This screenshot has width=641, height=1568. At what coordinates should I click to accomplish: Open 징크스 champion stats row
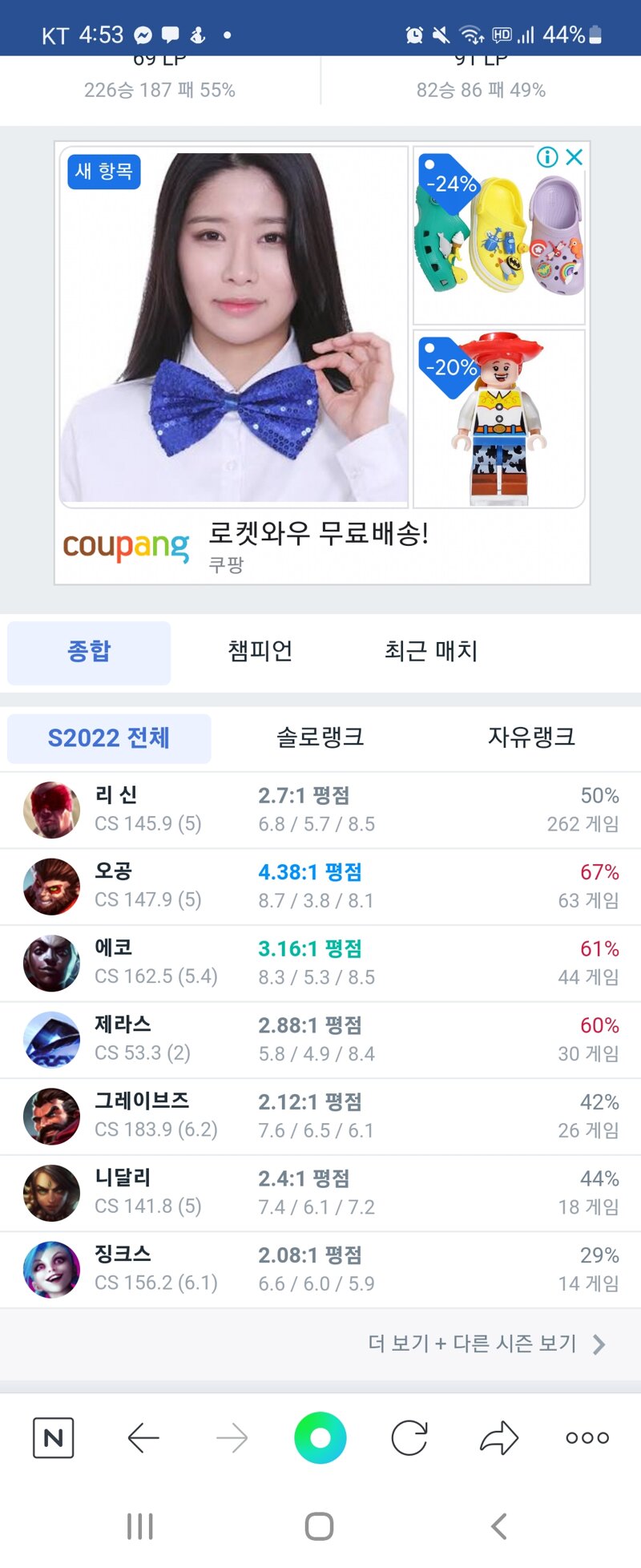pyautogui.click(x=320, y=1269)
